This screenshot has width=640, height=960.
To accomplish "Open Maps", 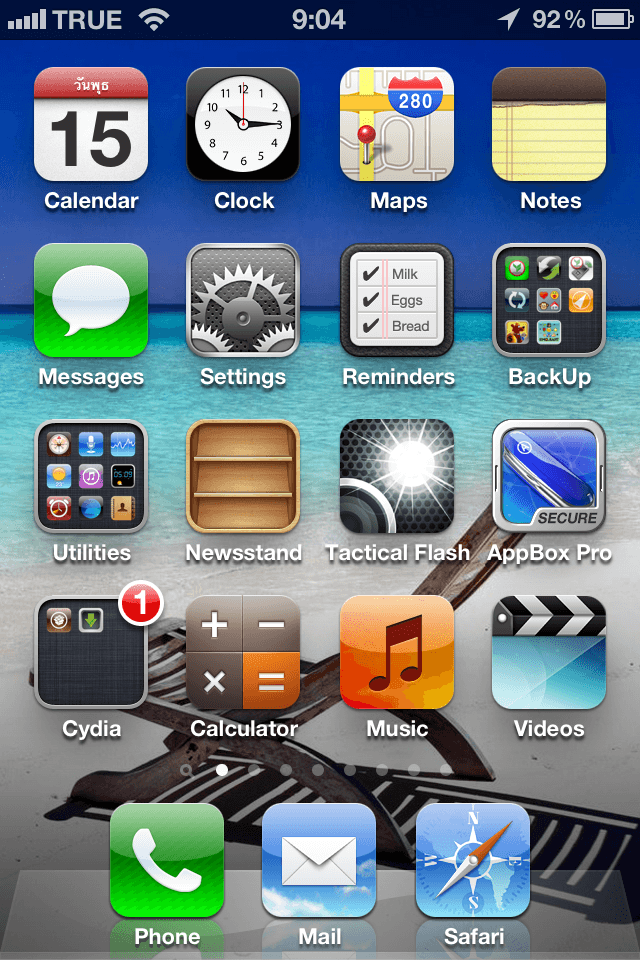I will tap(397, 125).
